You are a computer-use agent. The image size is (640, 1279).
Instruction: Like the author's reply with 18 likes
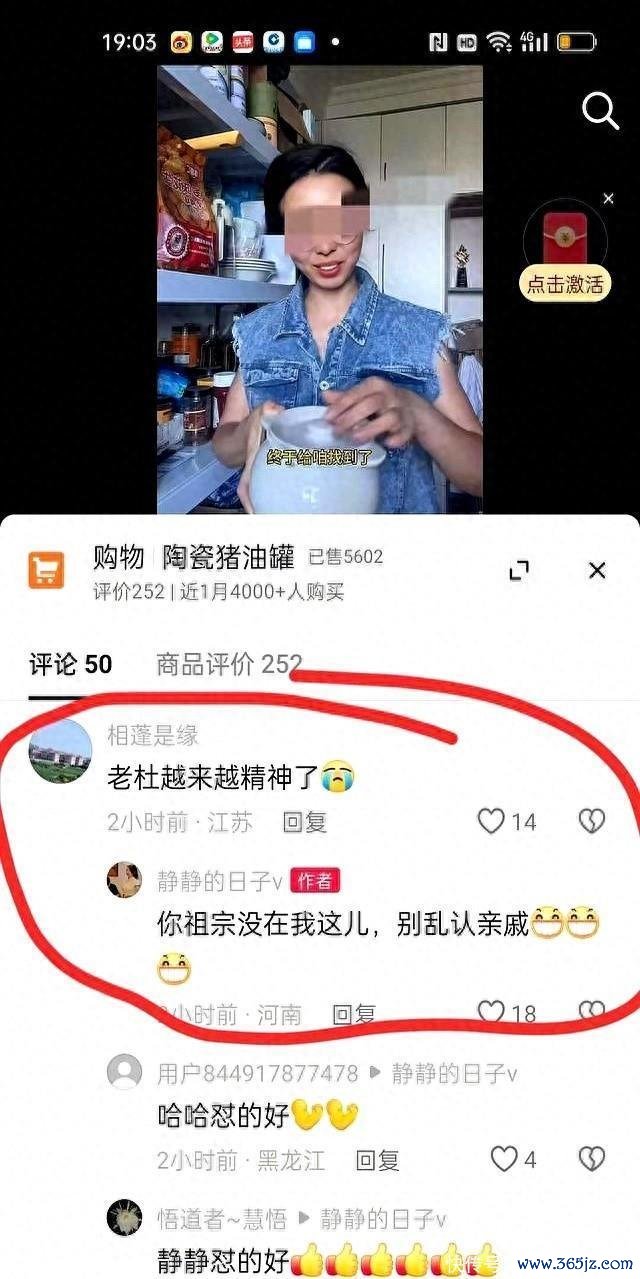coord(491,1012)
